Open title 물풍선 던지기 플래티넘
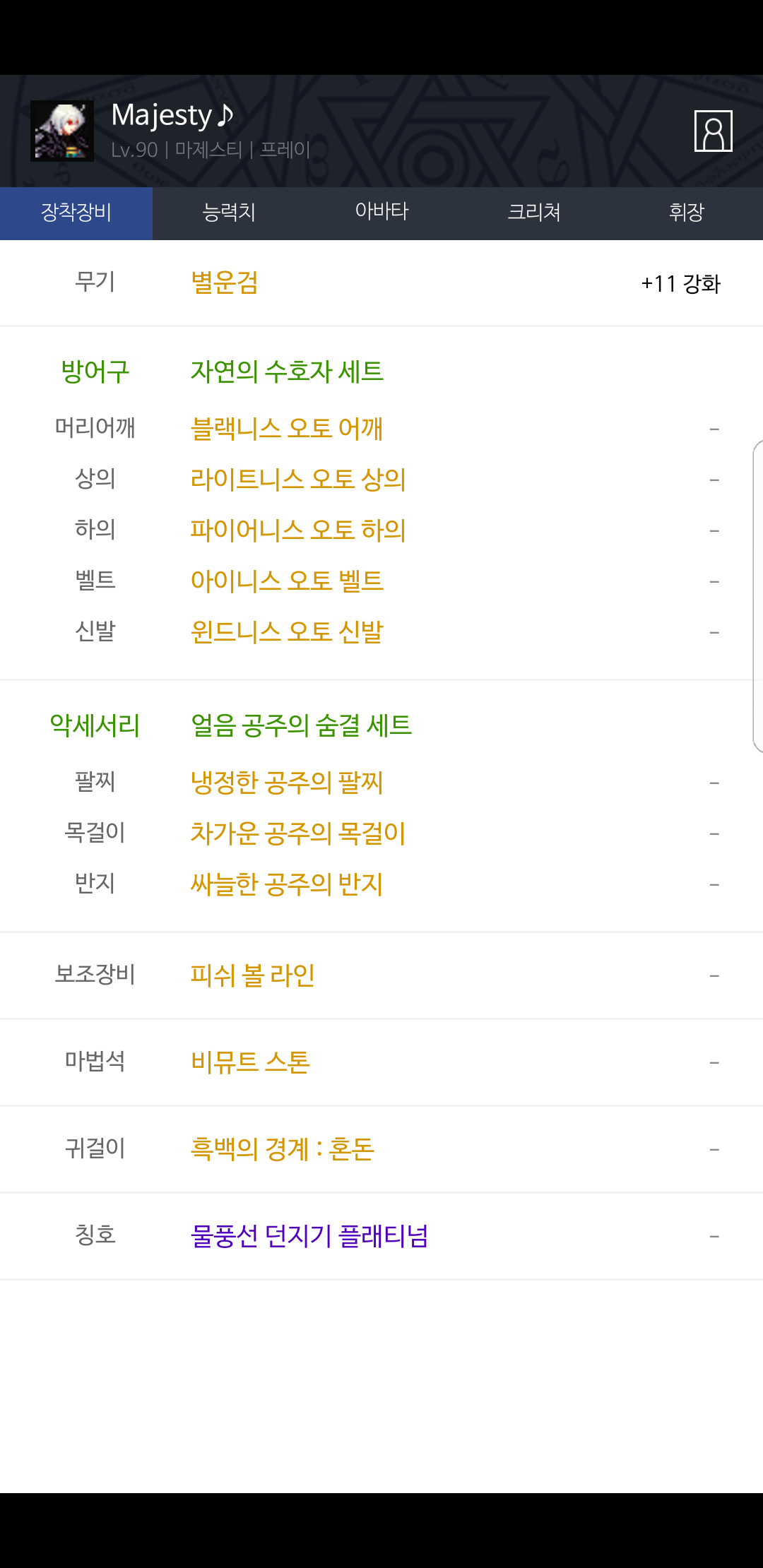This screenshot has width=763, height=1568. tap(309, 1236)
